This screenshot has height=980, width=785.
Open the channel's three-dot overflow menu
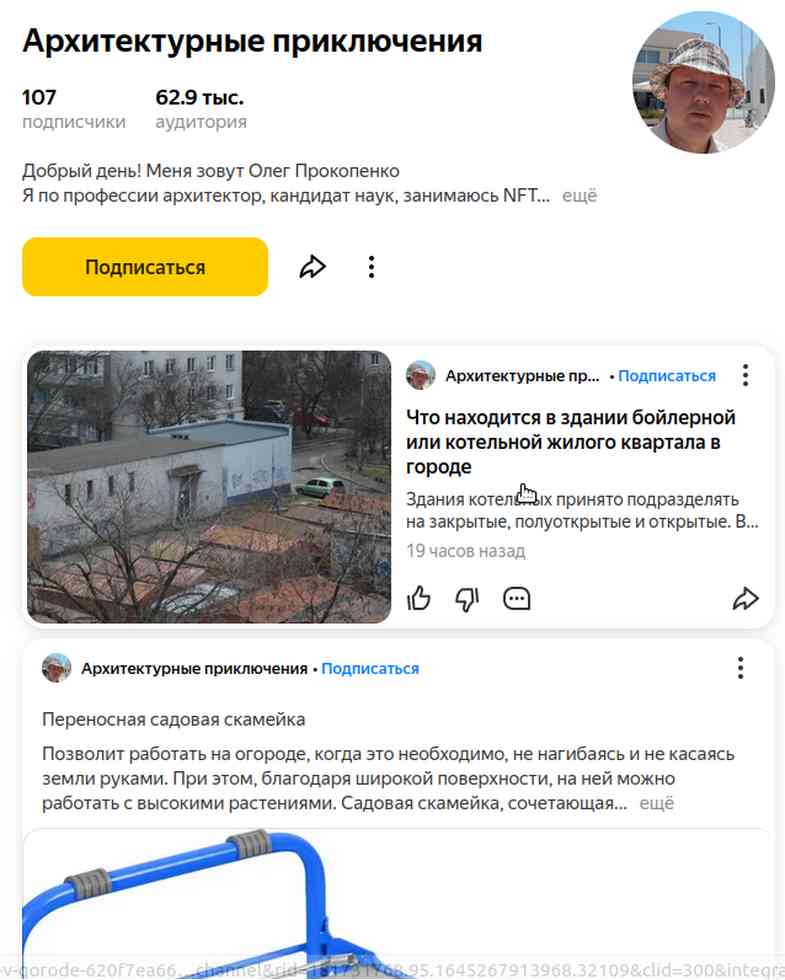[x=371, y=267]
